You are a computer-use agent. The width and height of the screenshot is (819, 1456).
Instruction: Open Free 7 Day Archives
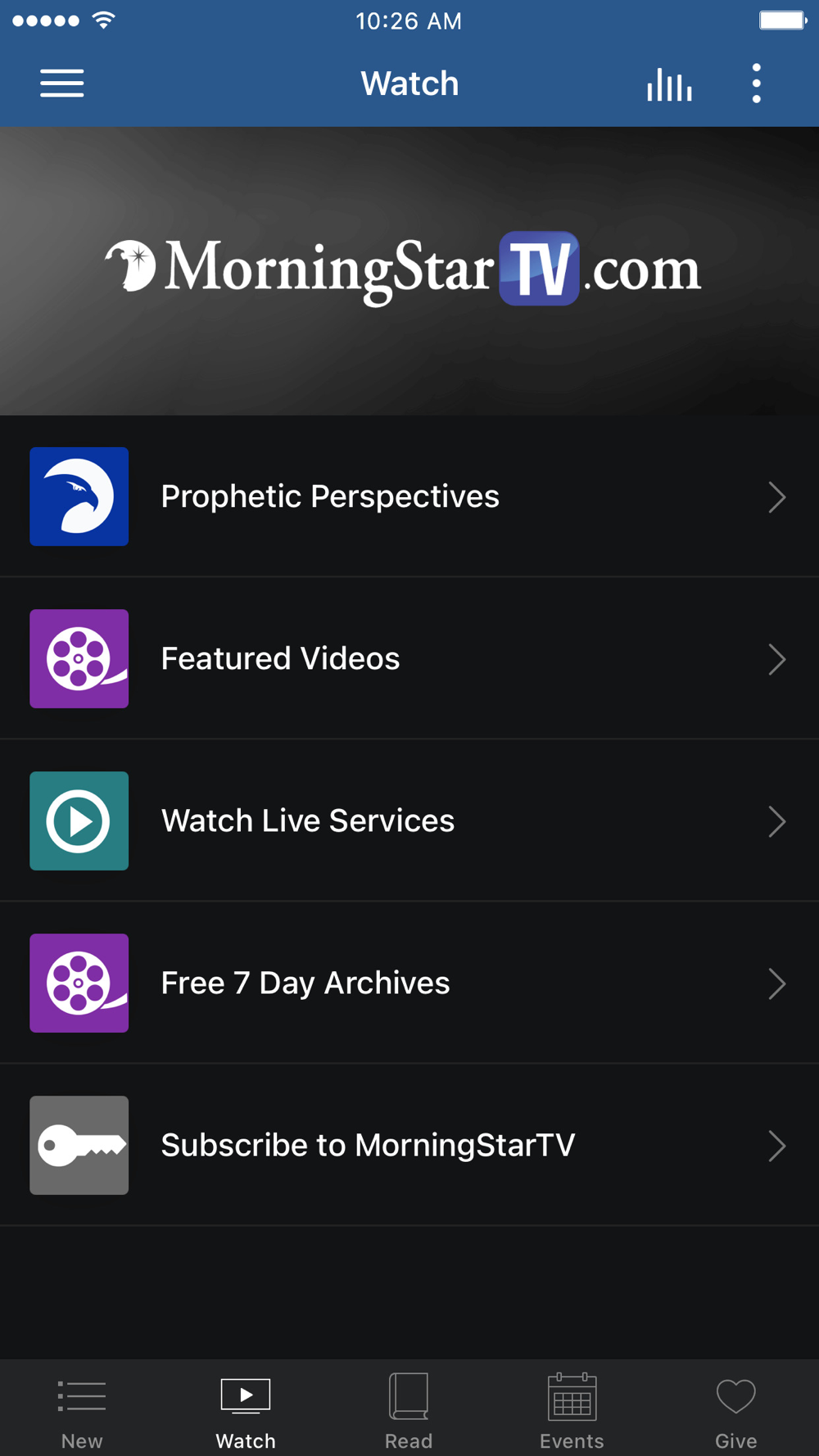pyautogui.click(x=409, y=983)
